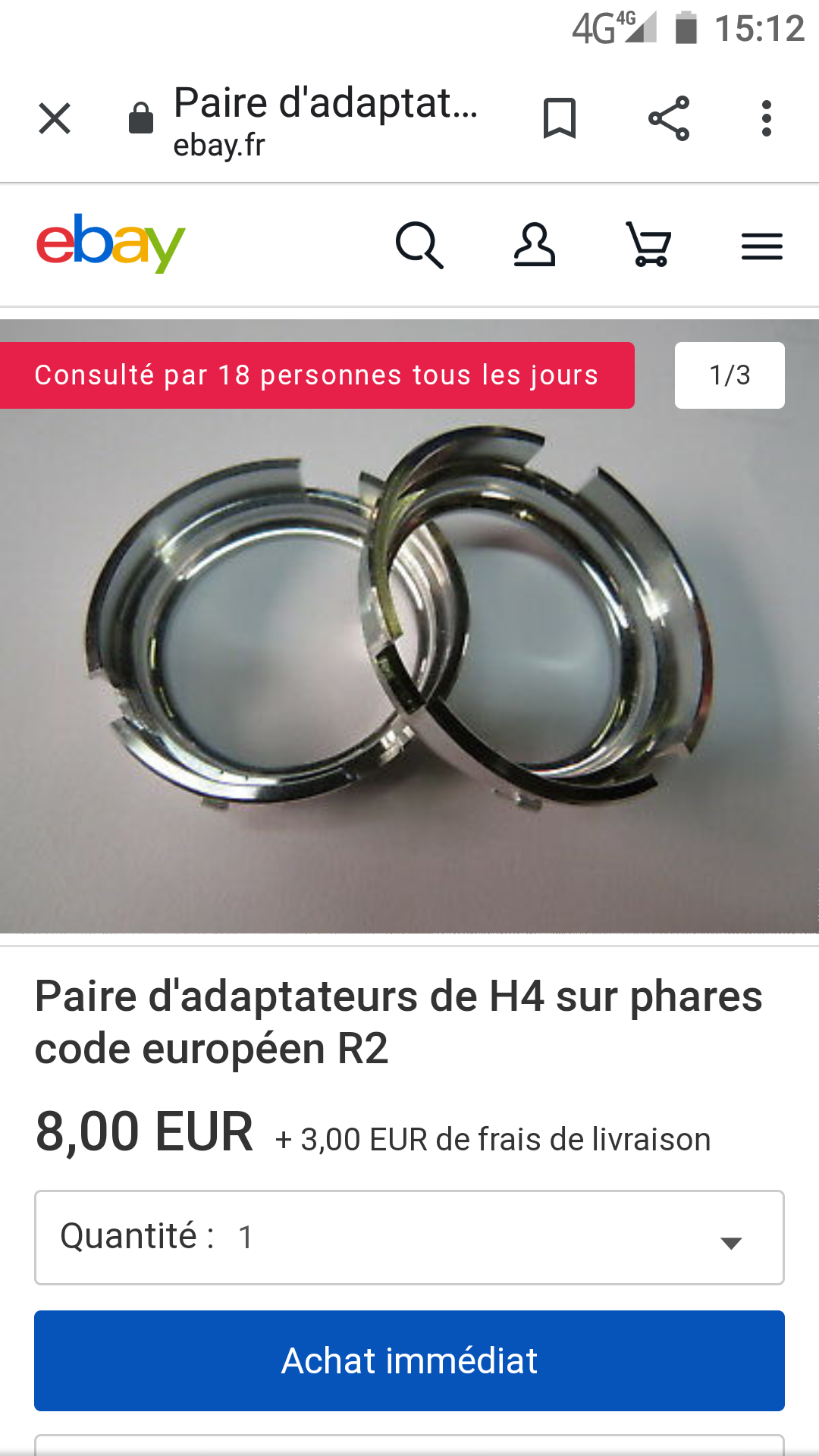Screen dimensions: 819x1456
Task: Open the H4 adapters product photo
Action: coord(409,626)
